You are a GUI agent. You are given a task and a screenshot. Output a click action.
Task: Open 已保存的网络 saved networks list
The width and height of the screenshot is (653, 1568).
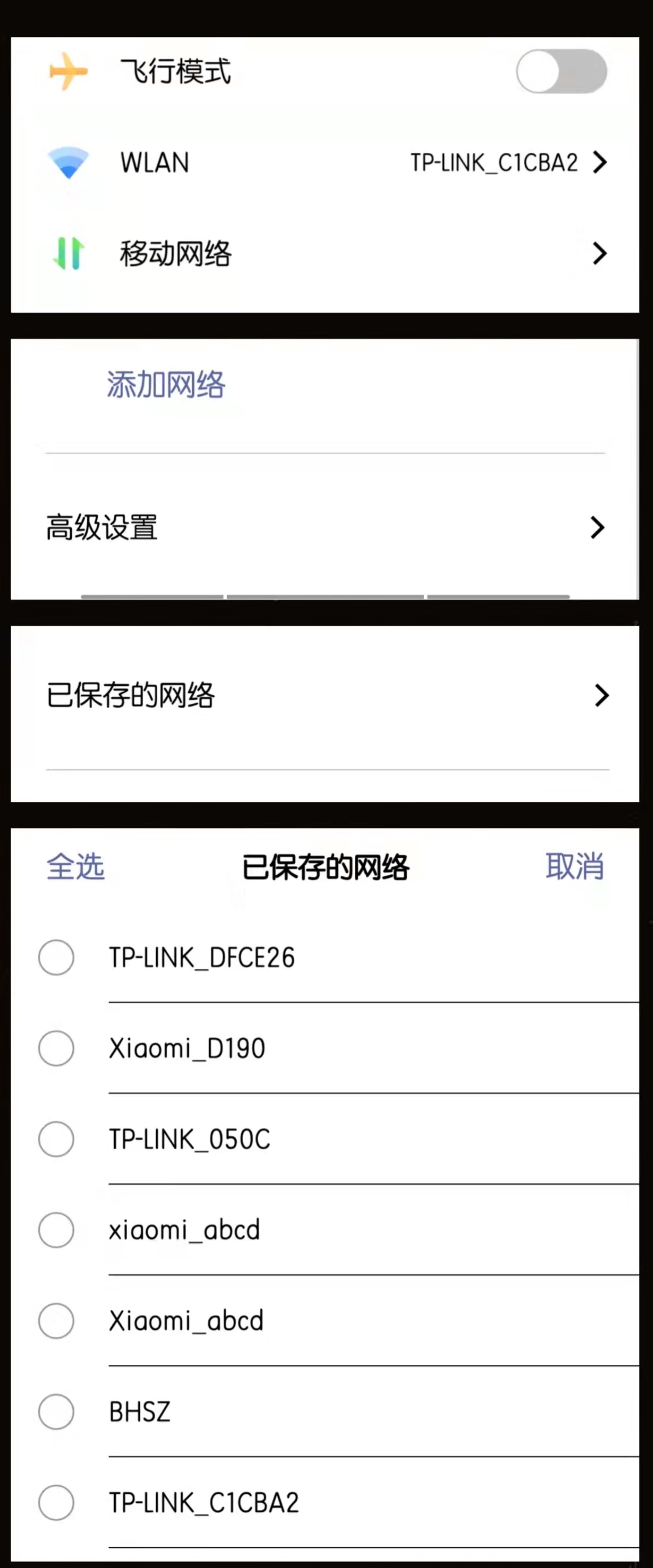[601, 695]
